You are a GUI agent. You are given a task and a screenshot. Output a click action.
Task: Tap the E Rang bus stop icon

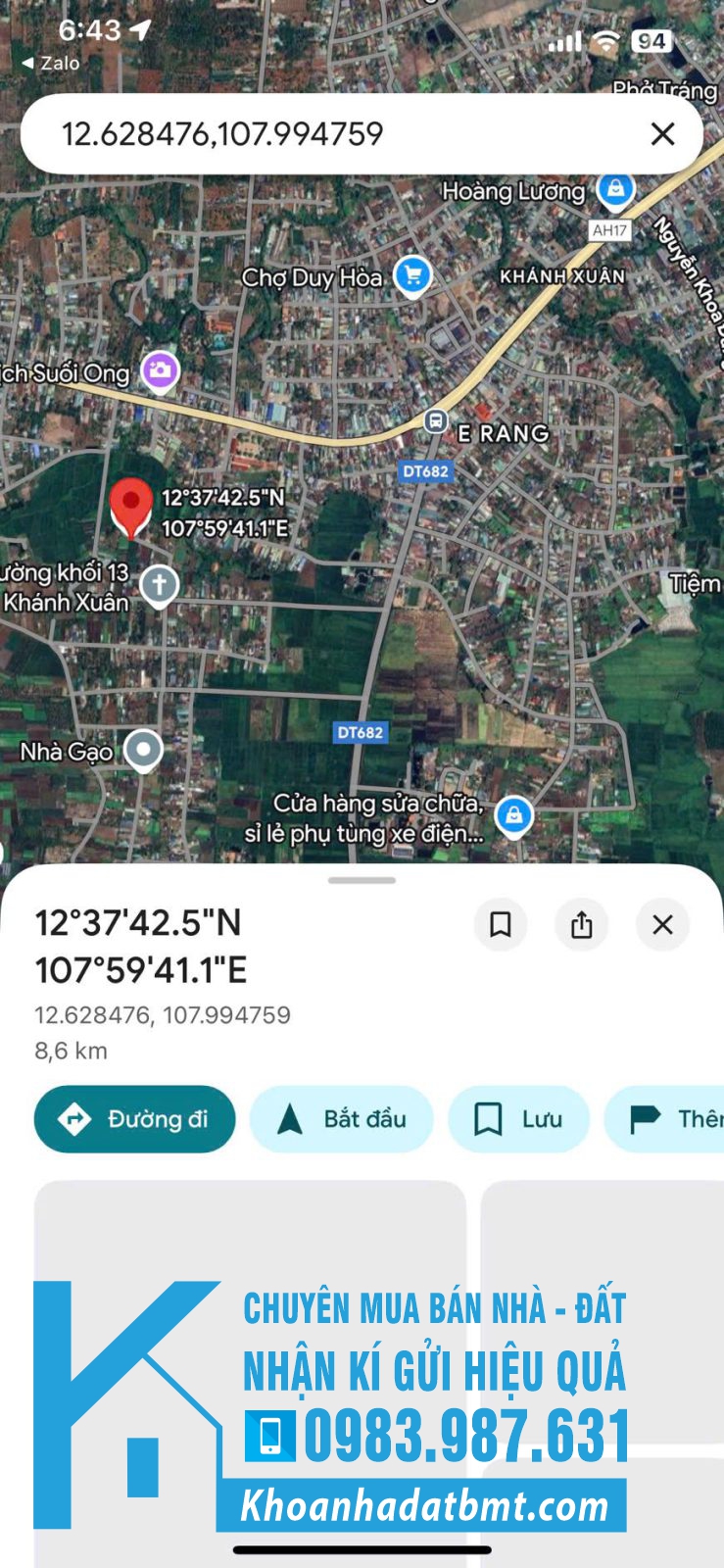435,421
